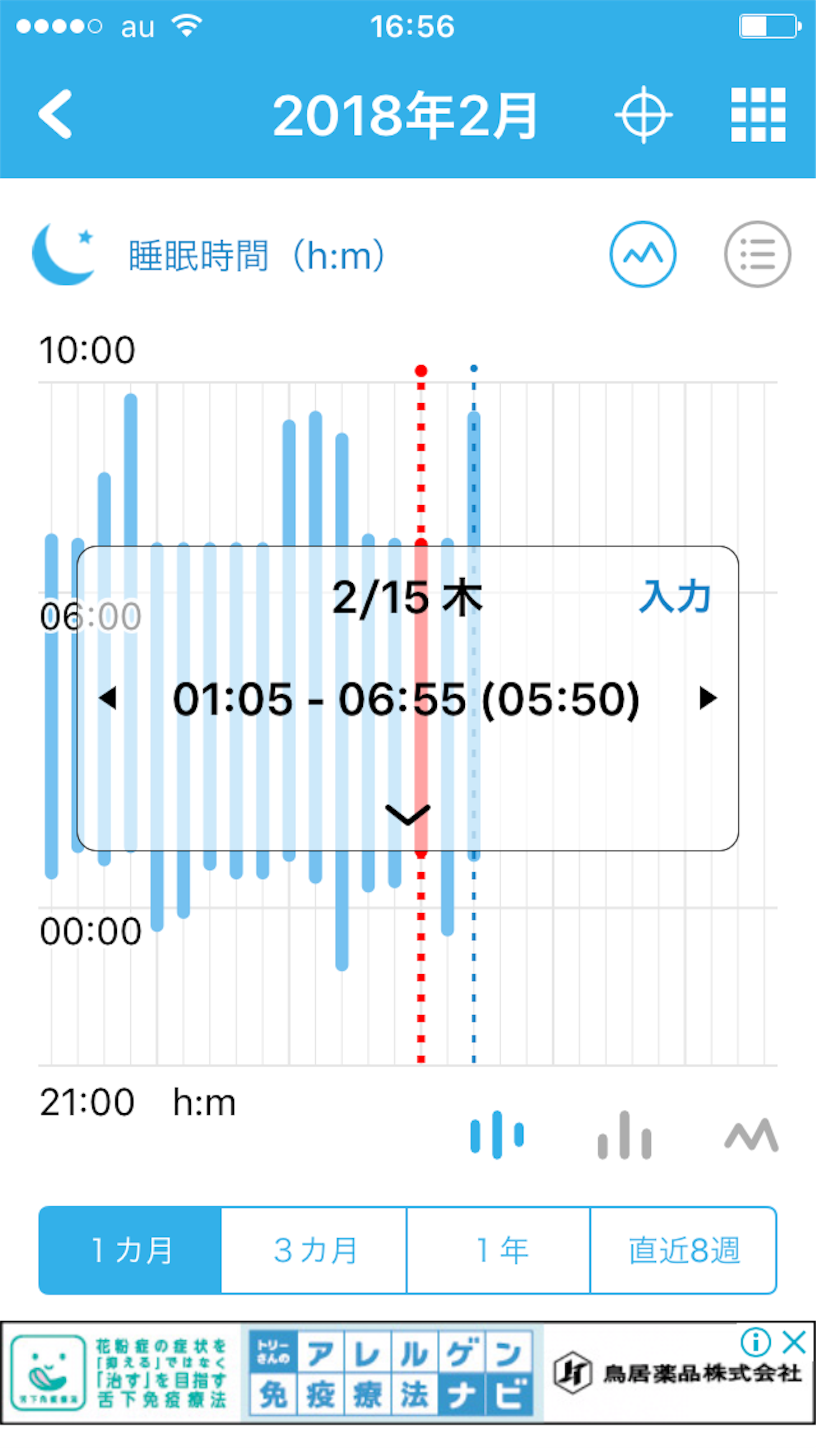Tap 入力 to enter sleep data
The image size is (816, 1448).
[676, 597]
